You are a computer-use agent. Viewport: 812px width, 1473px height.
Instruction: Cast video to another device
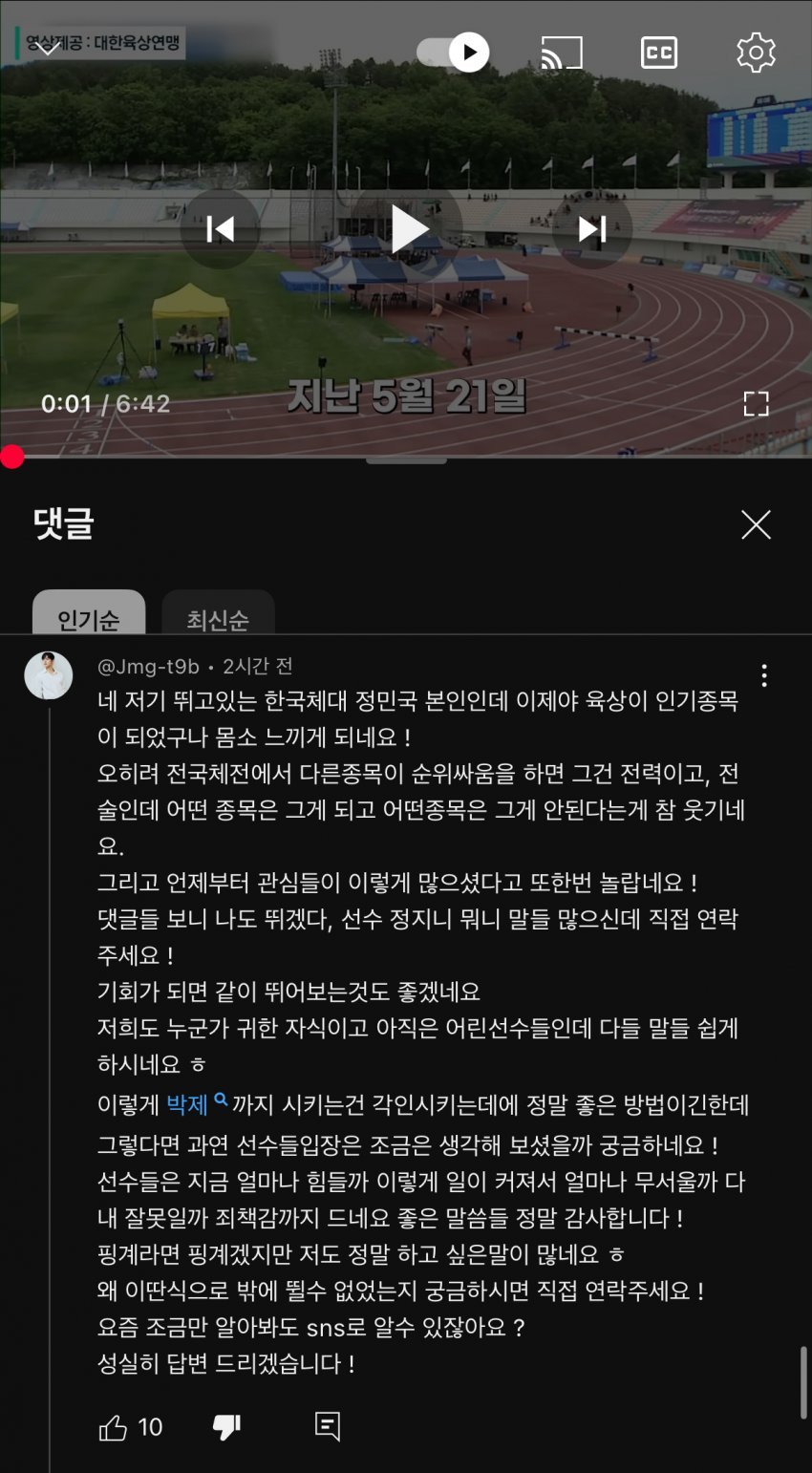pos(562,53)
